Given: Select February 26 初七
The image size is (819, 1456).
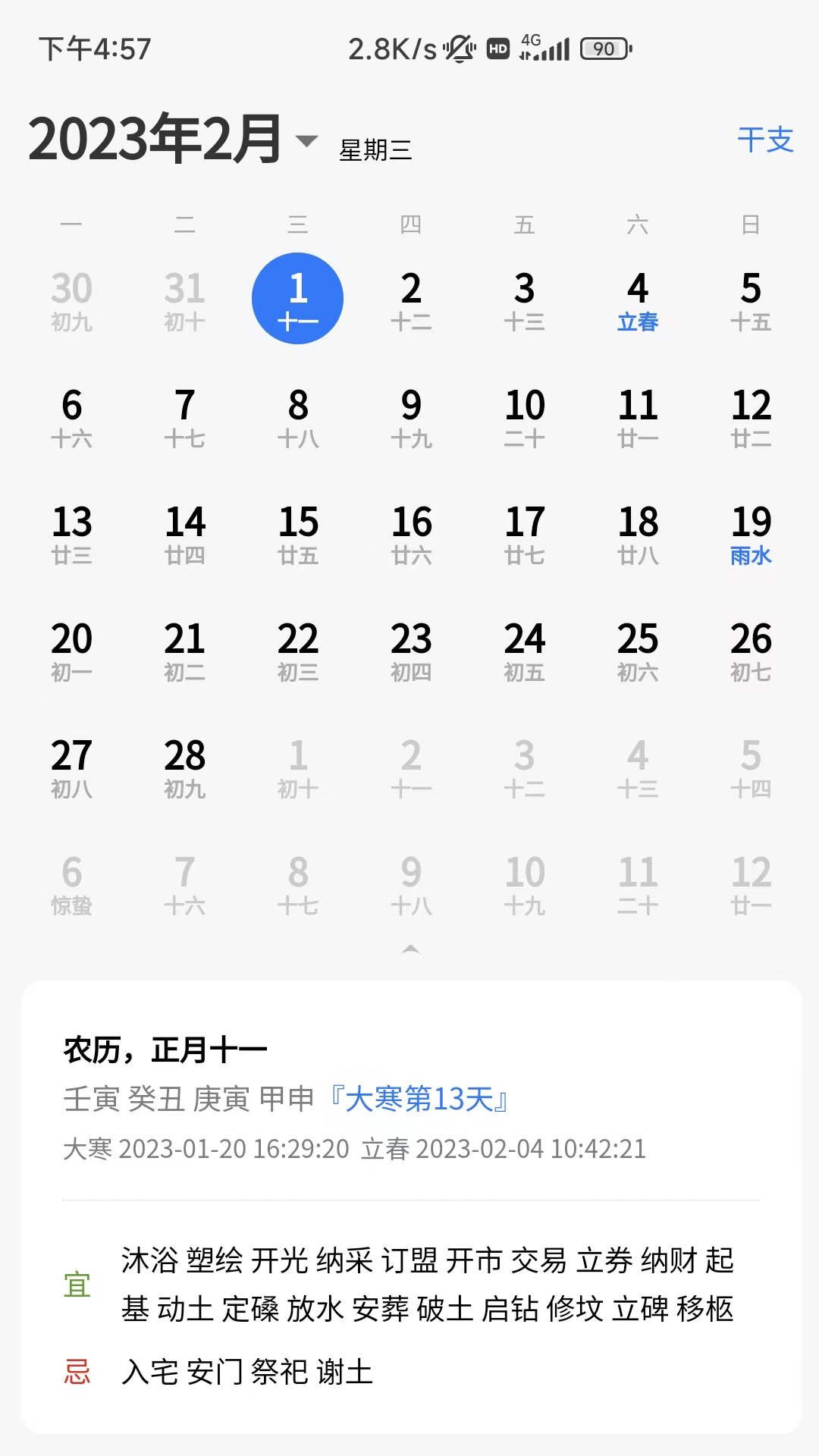Looking at the screenshot, I should tap(751, 651).
